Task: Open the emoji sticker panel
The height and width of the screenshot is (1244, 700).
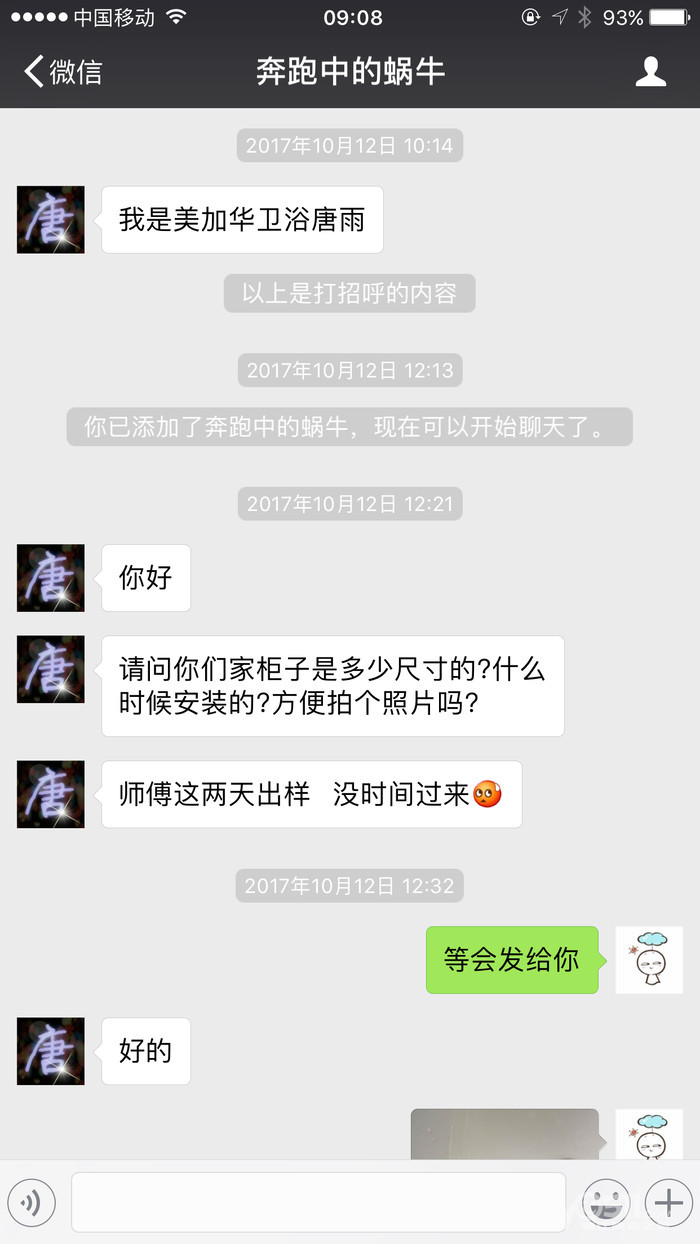Action: [x=606, y=1203]
